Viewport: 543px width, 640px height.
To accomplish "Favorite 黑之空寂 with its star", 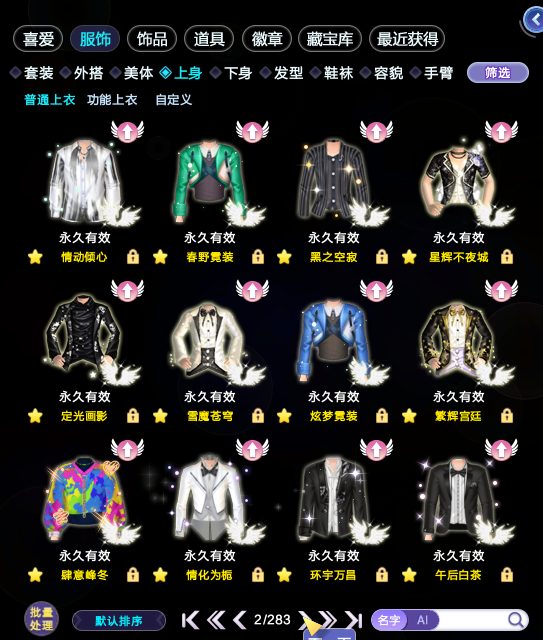I will coord(284,257).
